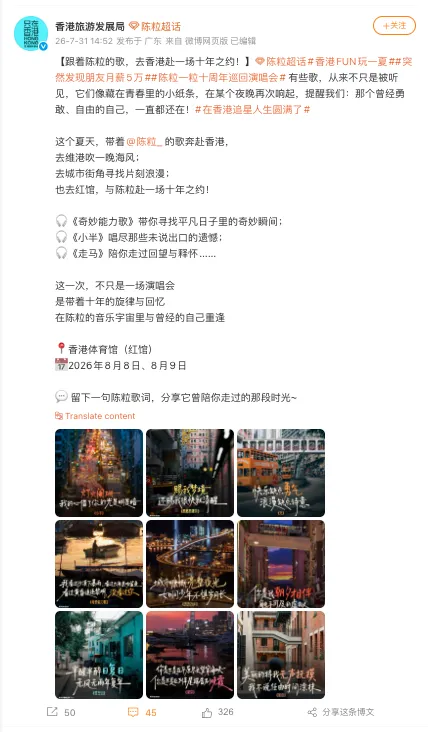Open the #在香港追星人生圆满了# hashtag
Viewport: 428px width, 732px height.
pyautogui.click(x=253, y=110)
